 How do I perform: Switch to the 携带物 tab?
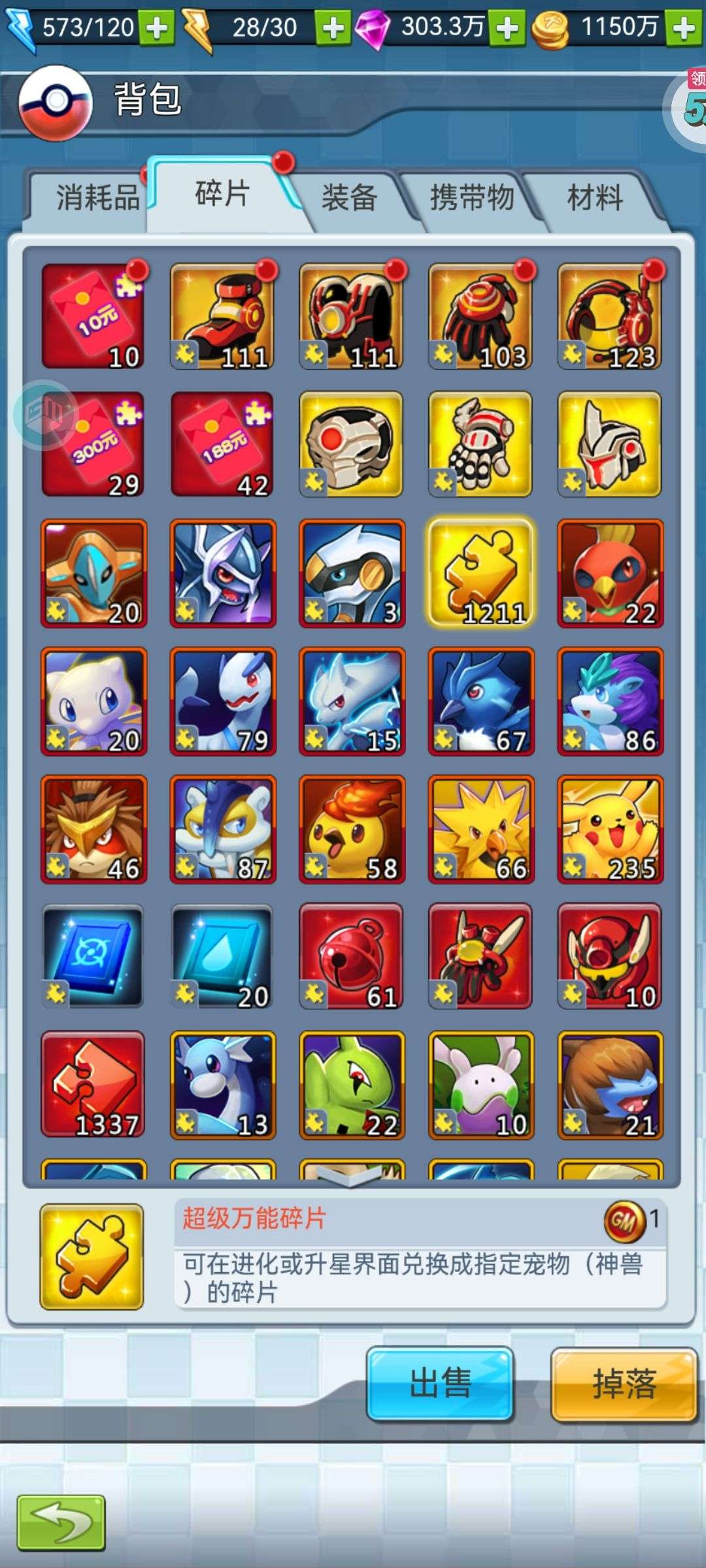(472, 197)
